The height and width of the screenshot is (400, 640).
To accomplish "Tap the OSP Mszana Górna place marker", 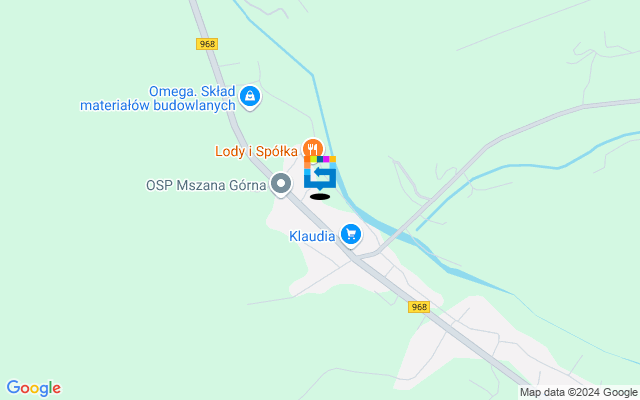I will [282, 183].
